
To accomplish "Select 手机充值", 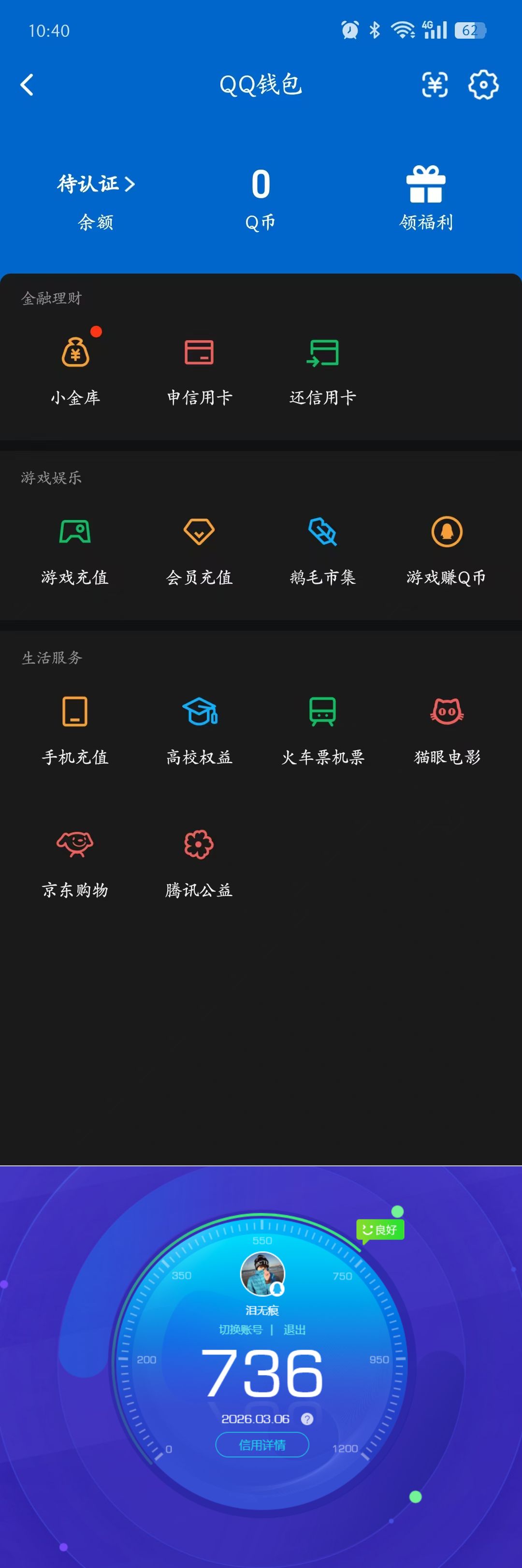I will [x=75, y=727].
